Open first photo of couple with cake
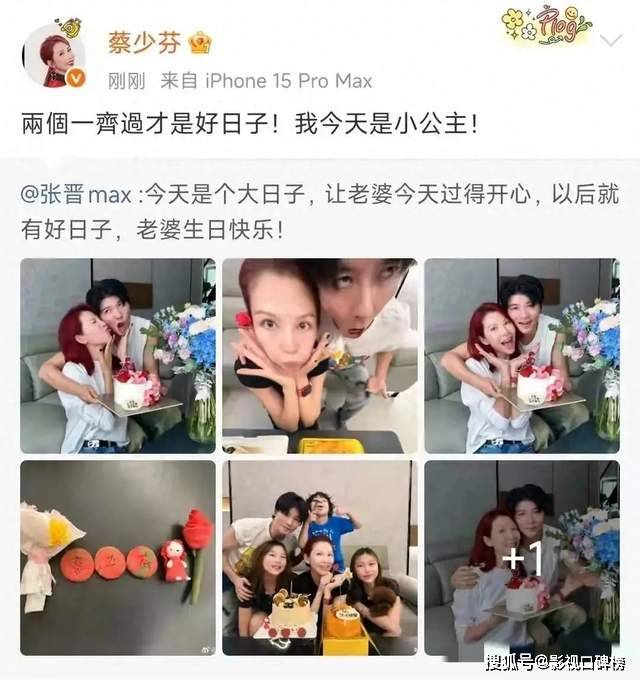Image resolution: width=640 pixels, height=680 pixels. 118,355
